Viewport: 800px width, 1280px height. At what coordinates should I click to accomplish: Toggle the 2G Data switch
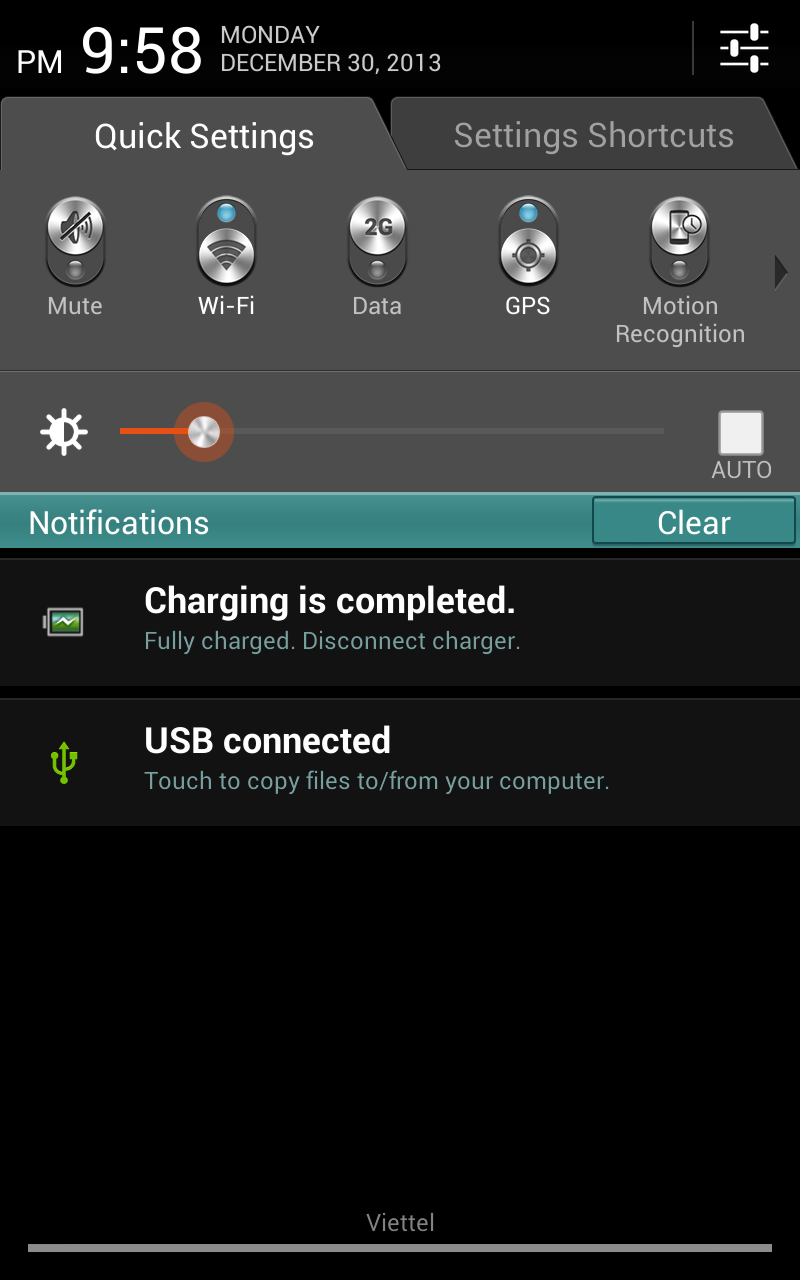(x=377, y=241)
